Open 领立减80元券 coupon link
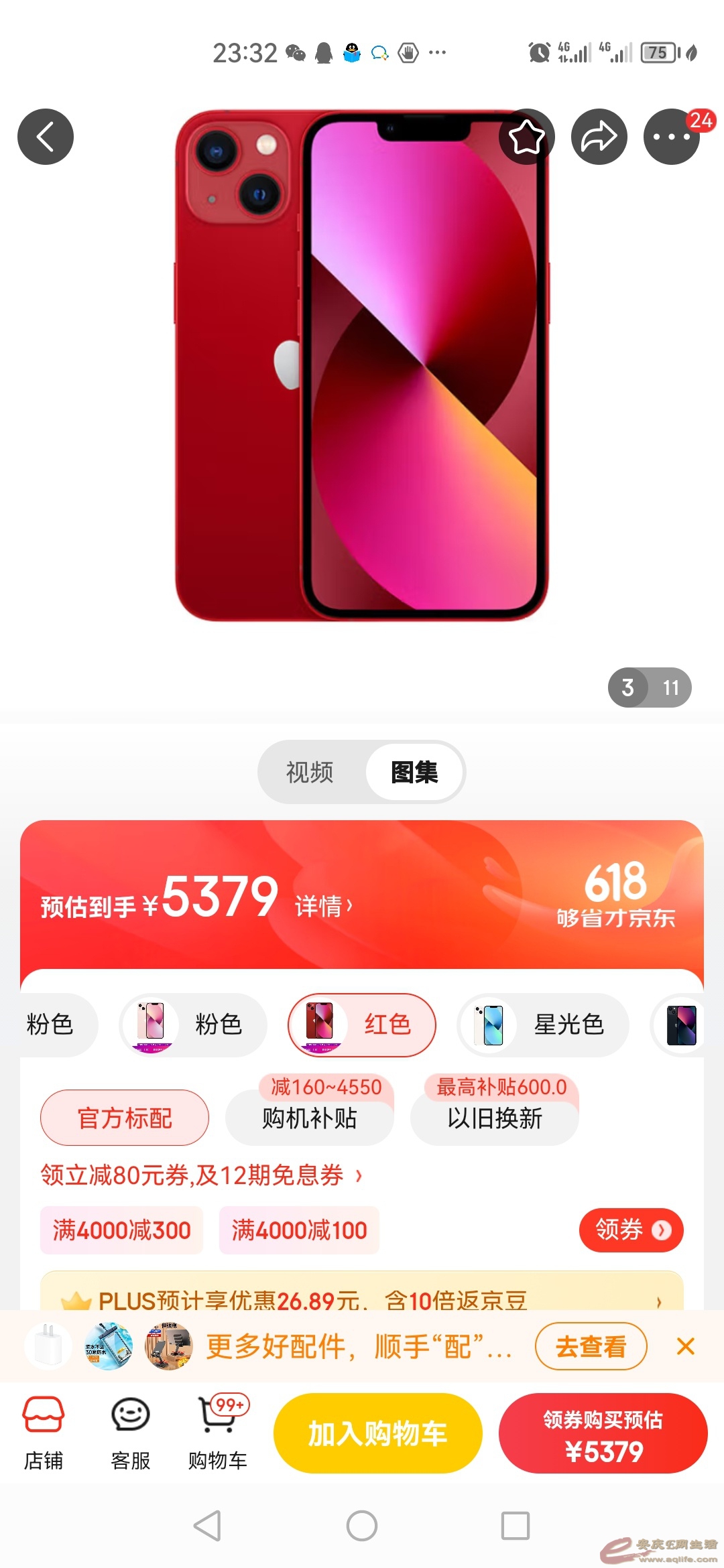 pos(201,1175)
